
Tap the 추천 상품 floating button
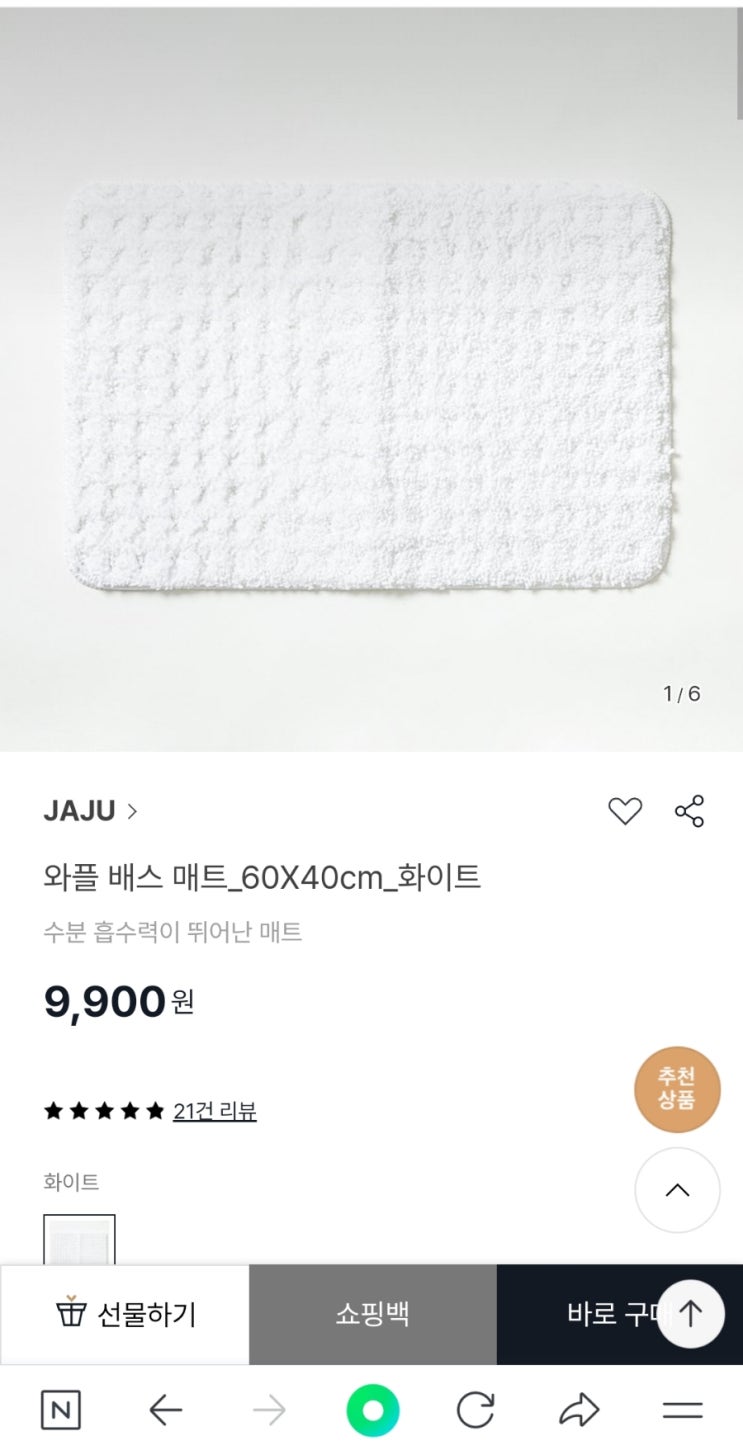point(677,1089)
